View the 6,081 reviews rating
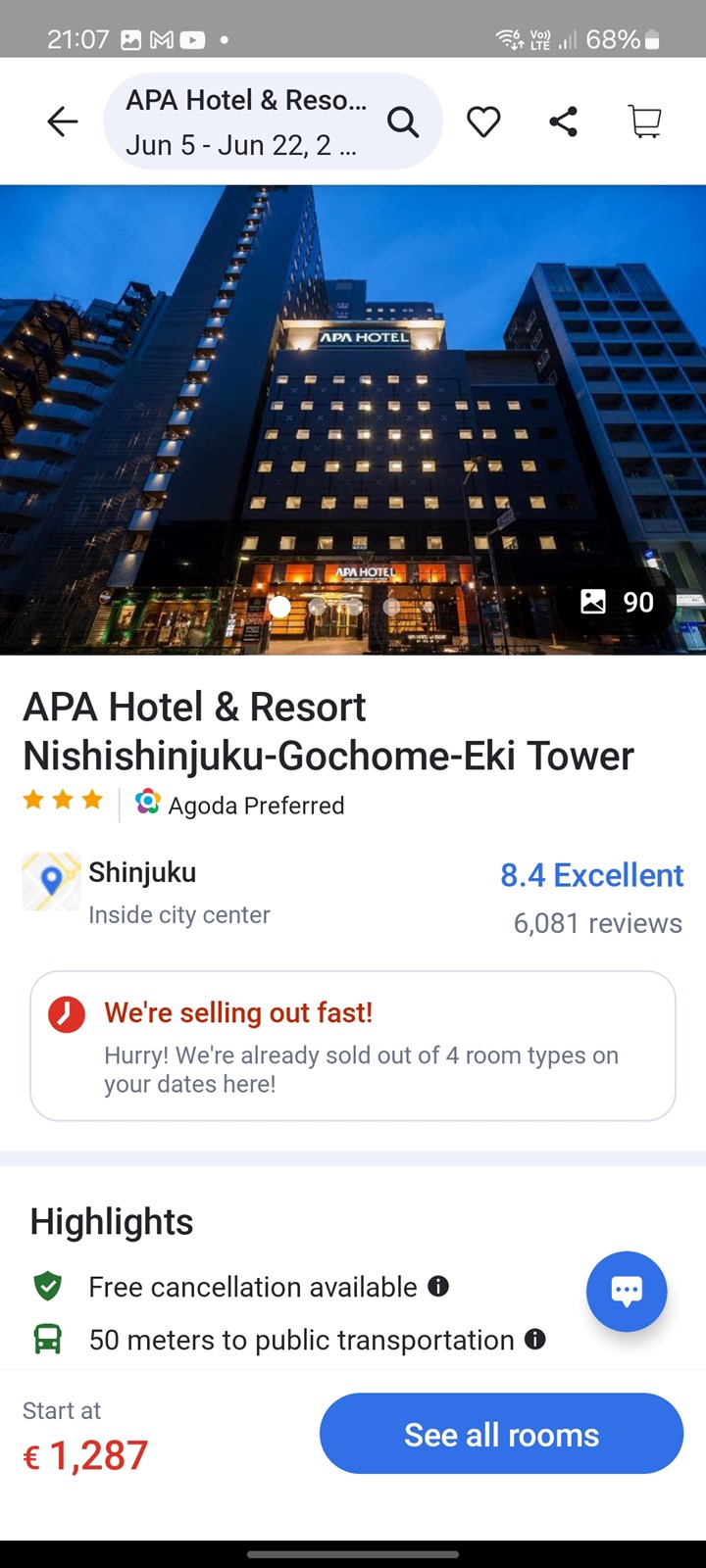 click(591, 898)
